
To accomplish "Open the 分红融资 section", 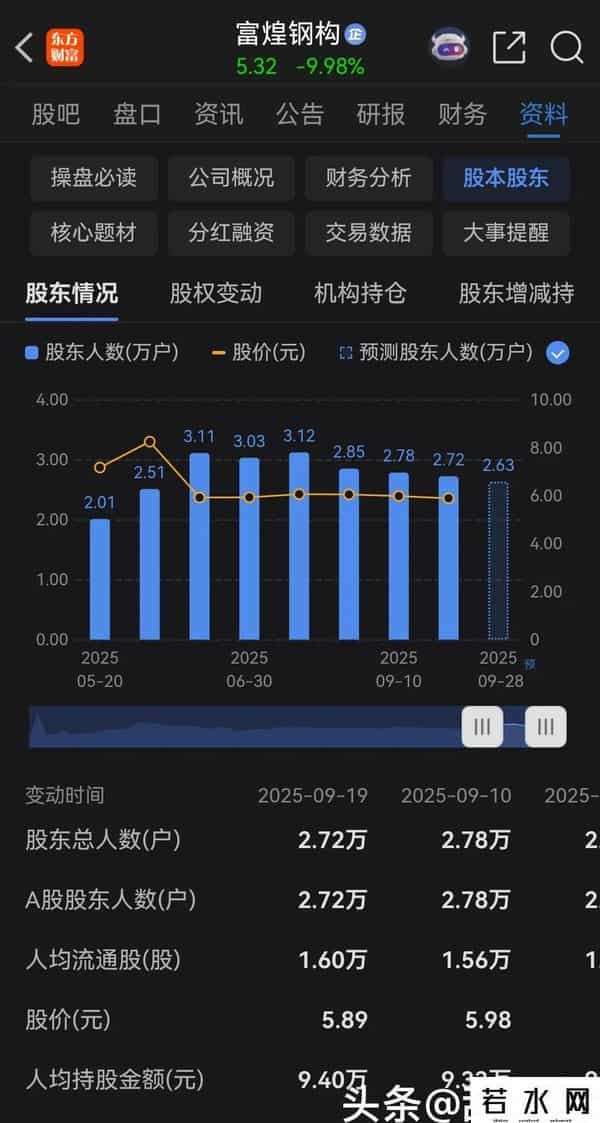I will tap(231, 233).
